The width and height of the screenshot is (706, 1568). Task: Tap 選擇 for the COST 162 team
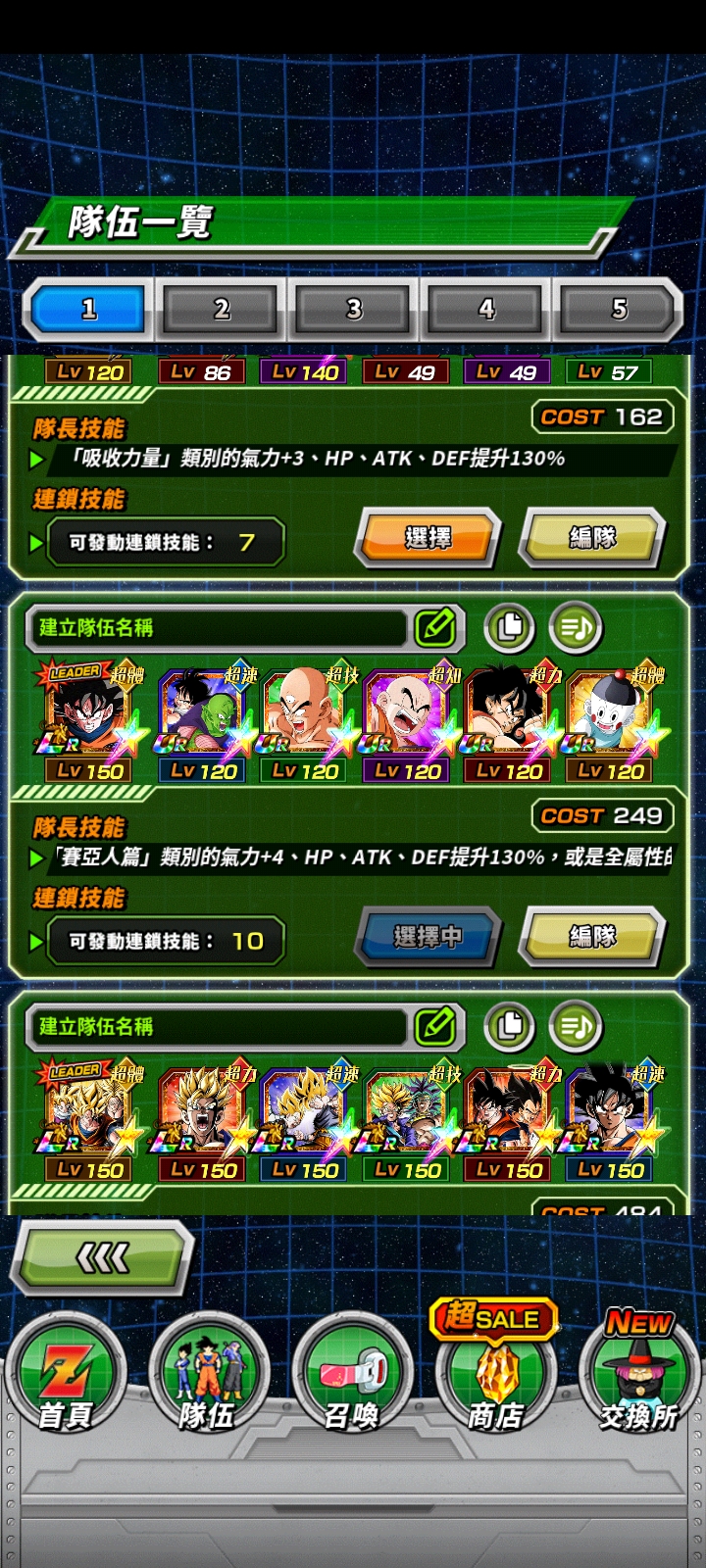pos(429,538)
